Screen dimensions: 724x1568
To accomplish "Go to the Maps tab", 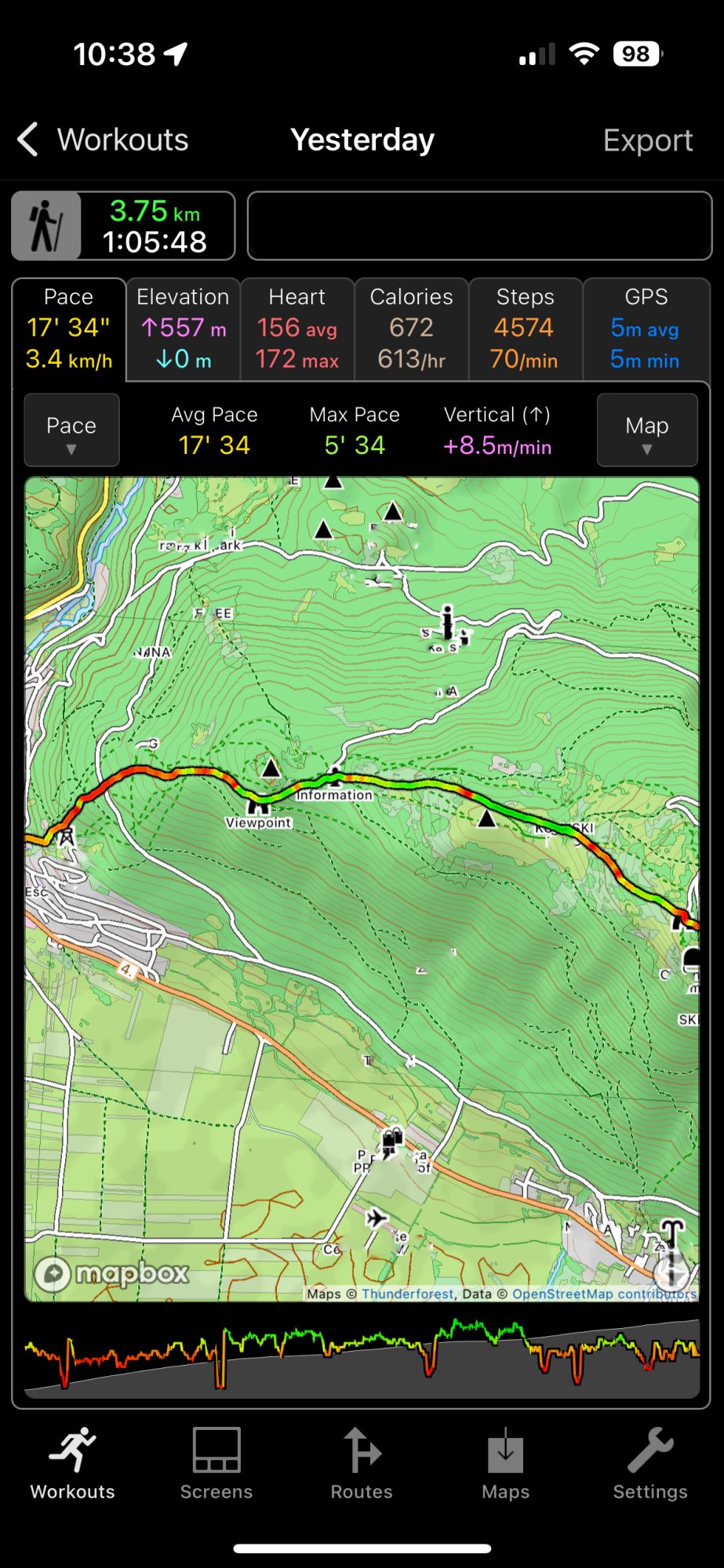I will (506, 1463).
